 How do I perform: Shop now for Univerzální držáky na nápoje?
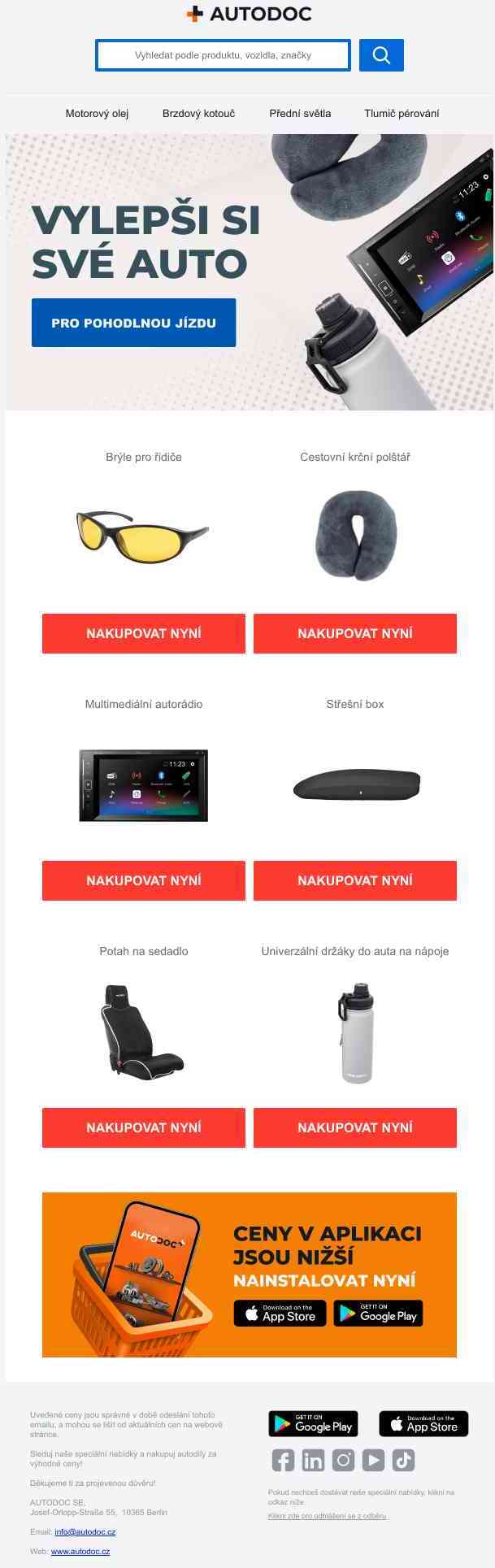(x=355, y=1127)
